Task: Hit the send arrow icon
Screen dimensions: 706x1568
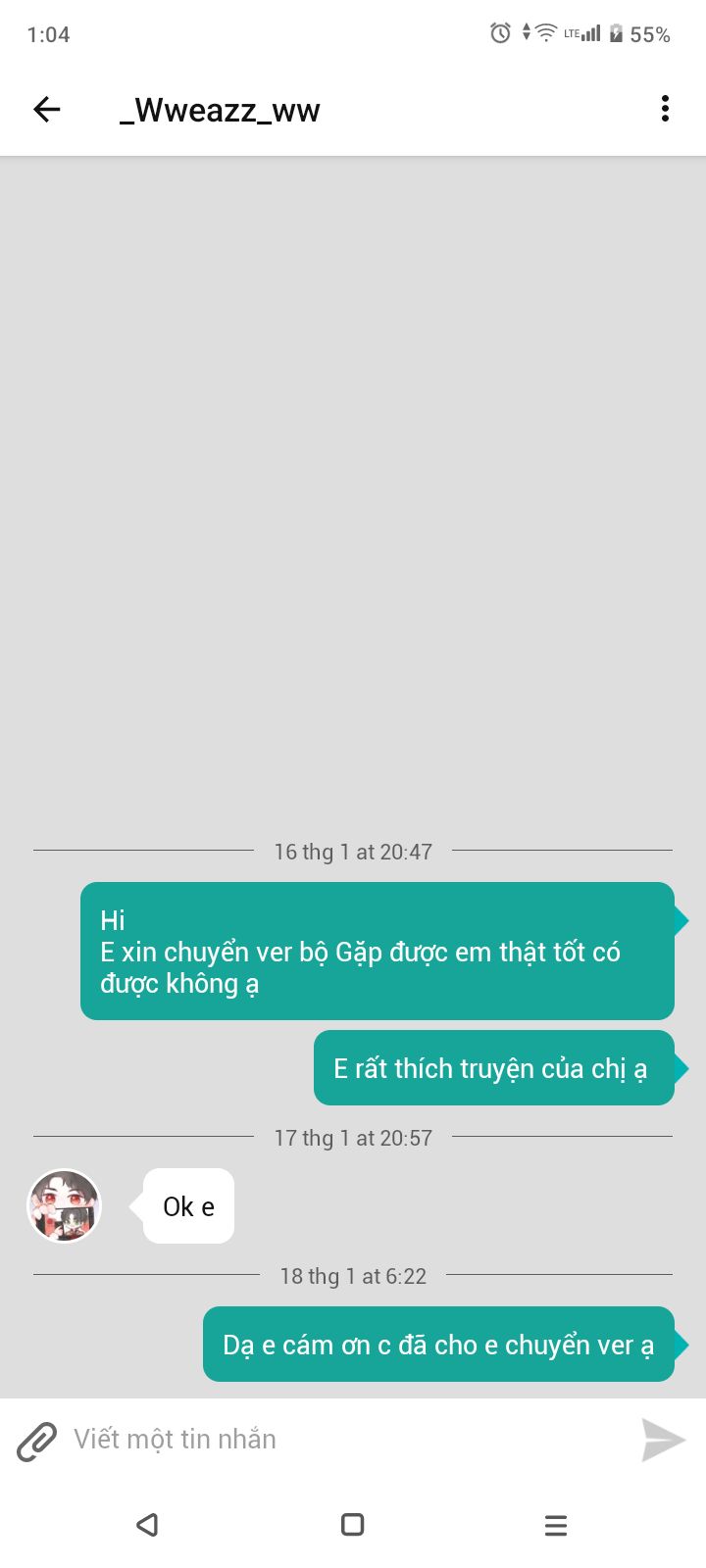Action: coord(663,1440)
